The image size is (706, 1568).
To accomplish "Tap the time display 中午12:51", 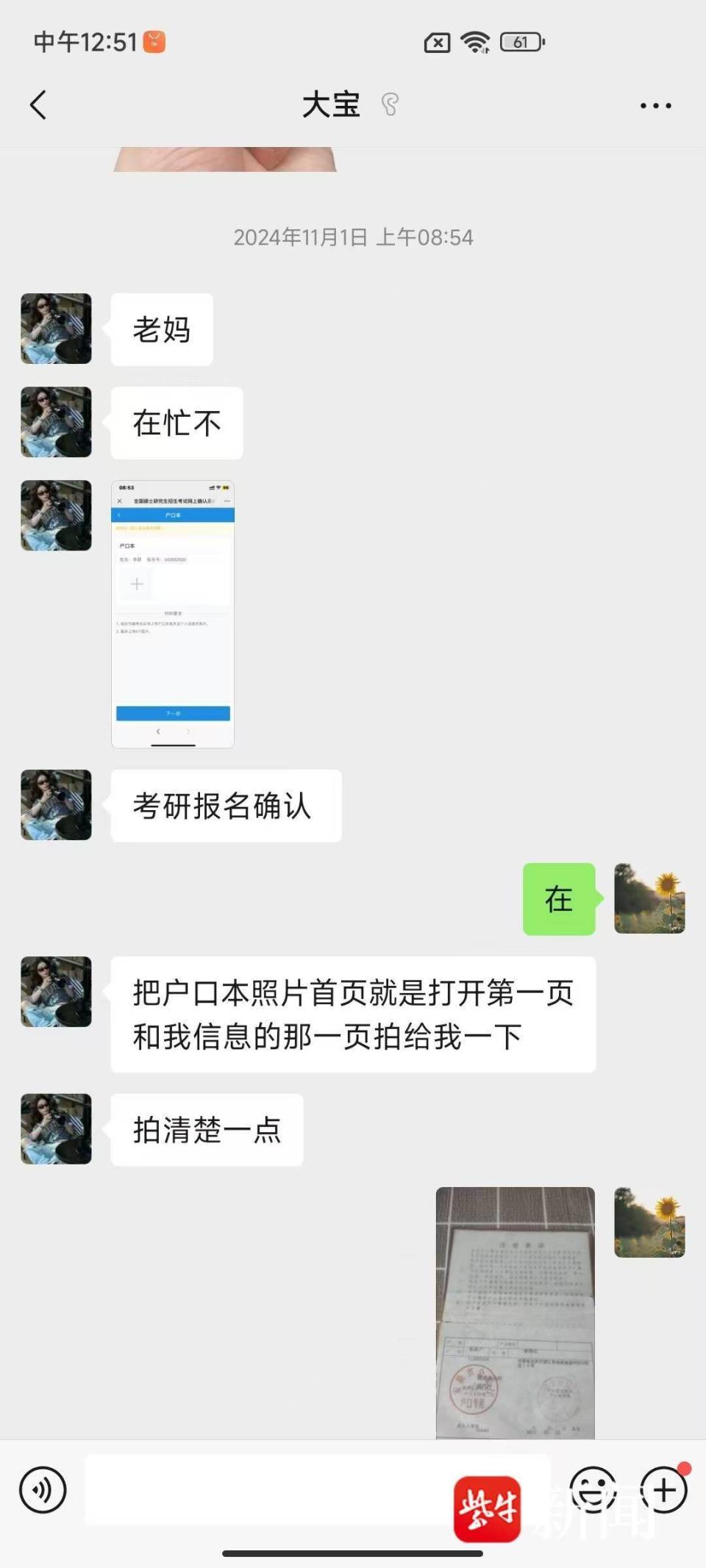I will pos(85,42).
